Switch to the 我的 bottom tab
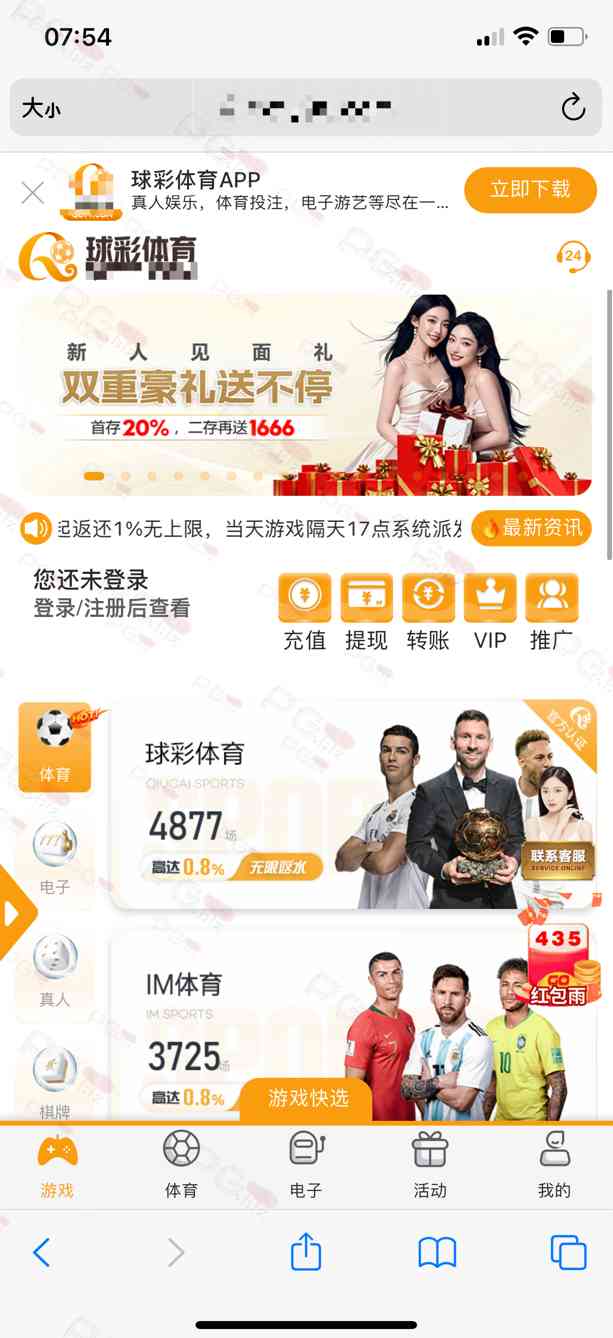Viewport: 613px width, 1338px height. 554,1163
